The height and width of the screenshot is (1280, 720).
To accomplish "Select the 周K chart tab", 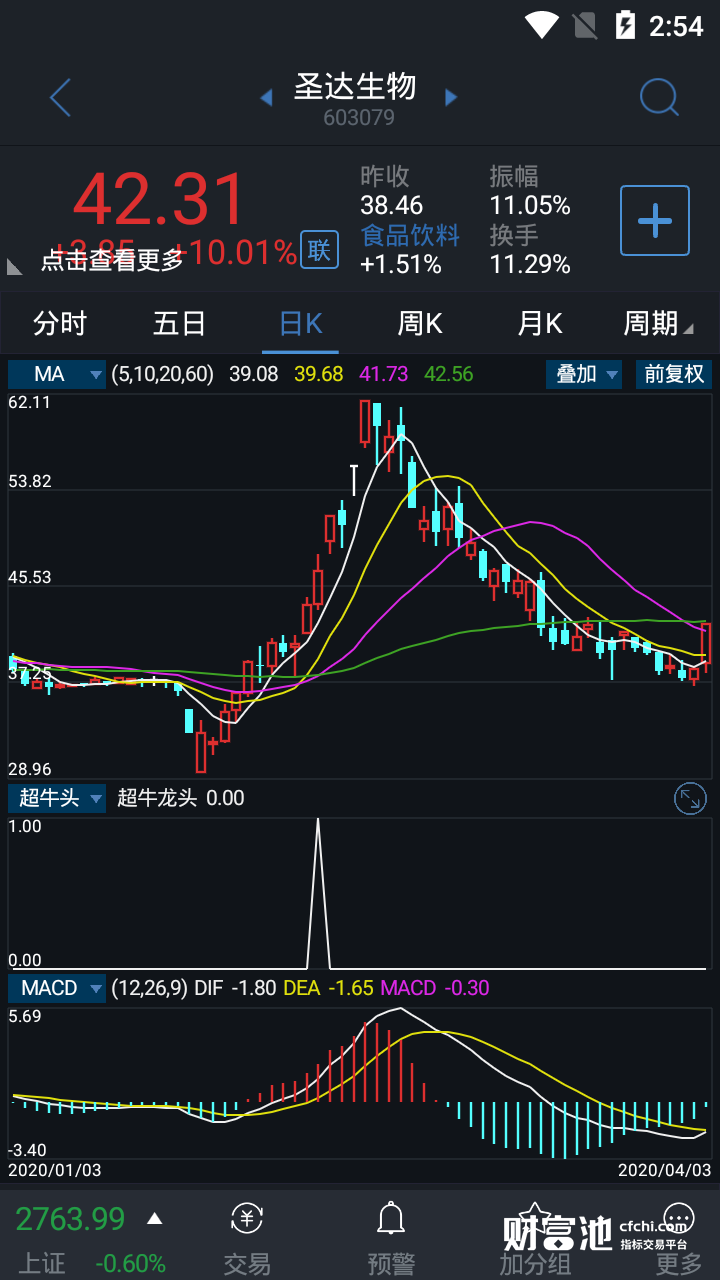I will [420, 323].
